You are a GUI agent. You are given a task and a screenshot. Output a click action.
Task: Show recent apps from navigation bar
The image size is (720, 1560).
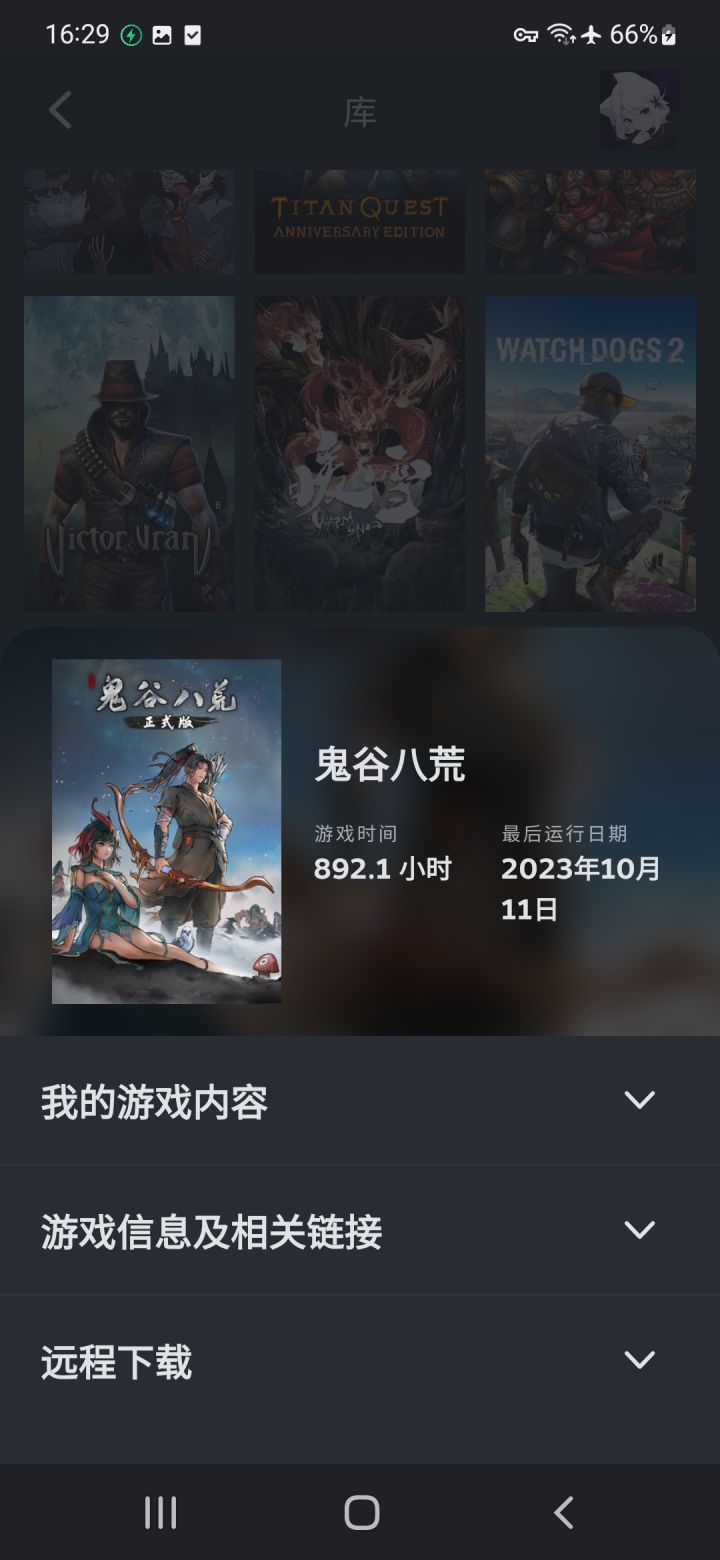coord(160,1512)
